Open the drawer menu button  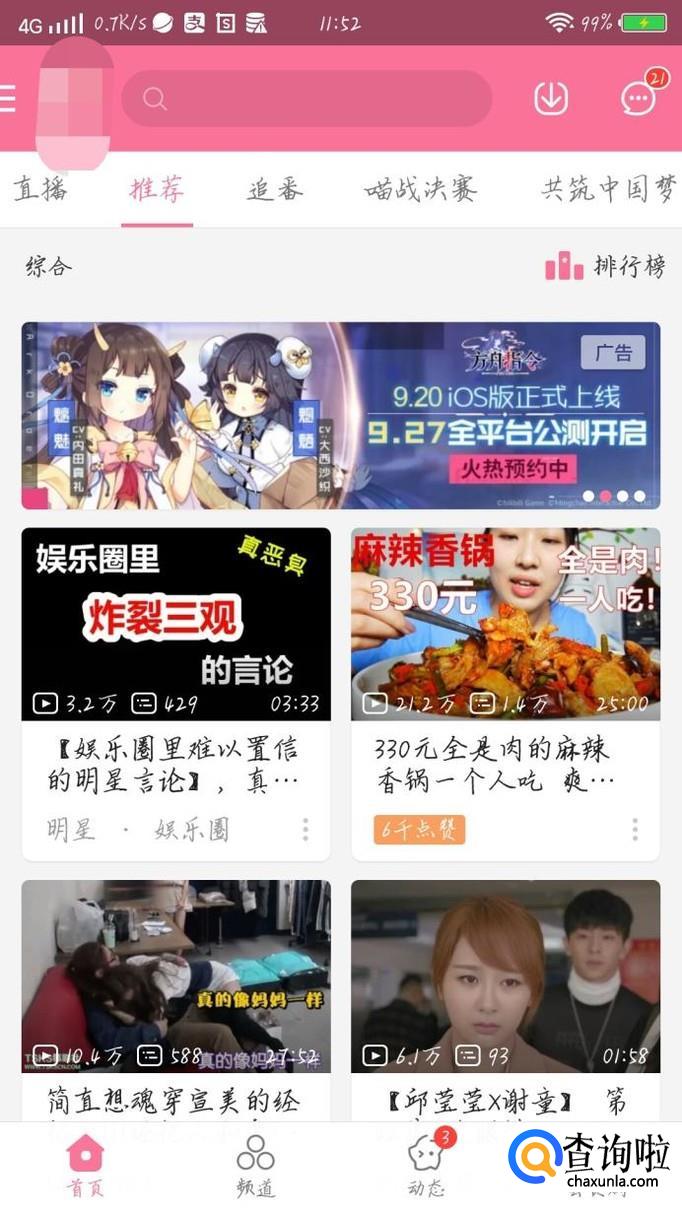pyautogui.click(x=8, y=98)
